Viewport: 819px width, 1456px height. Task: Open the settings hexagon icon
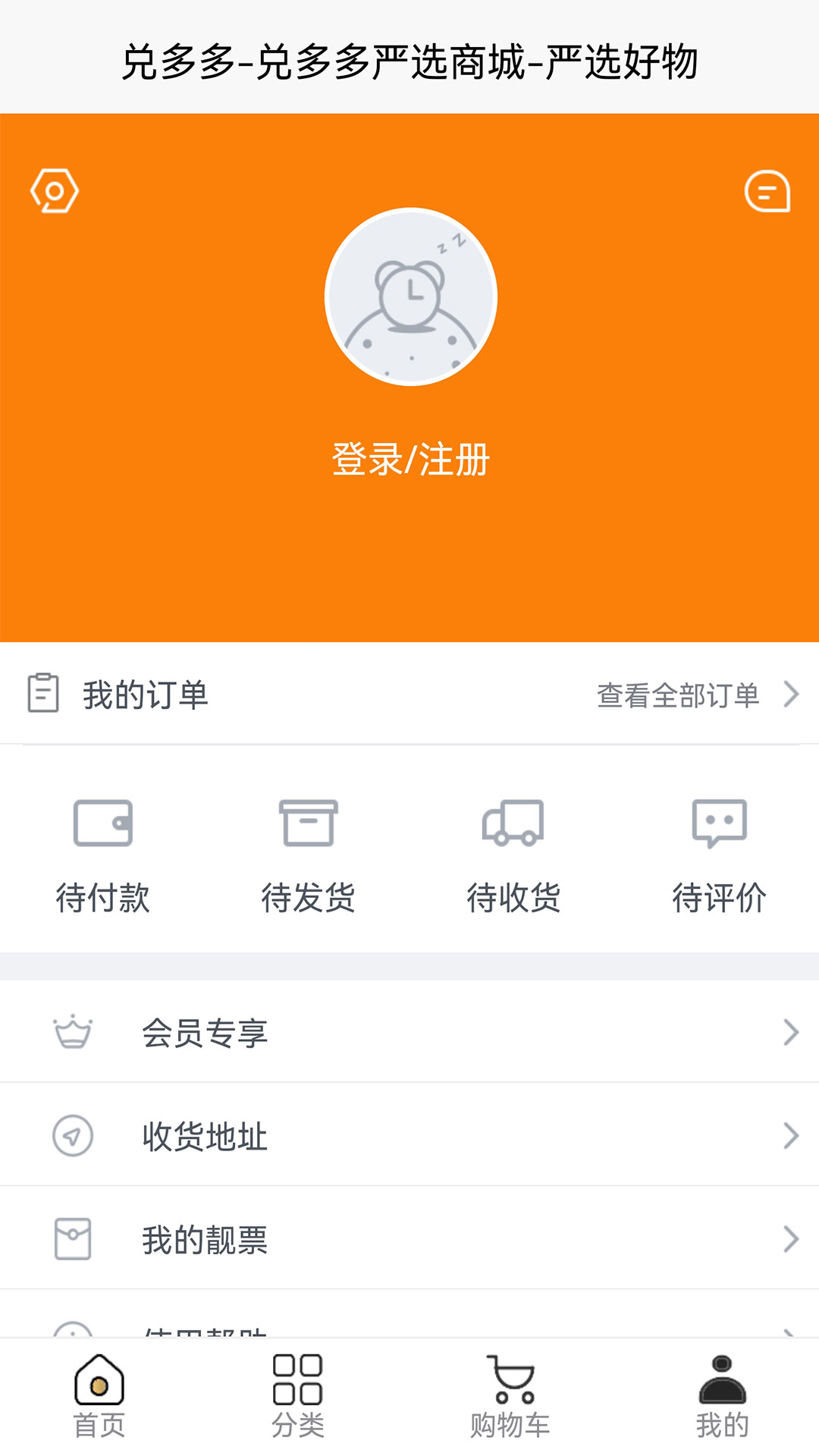(55, 190)
